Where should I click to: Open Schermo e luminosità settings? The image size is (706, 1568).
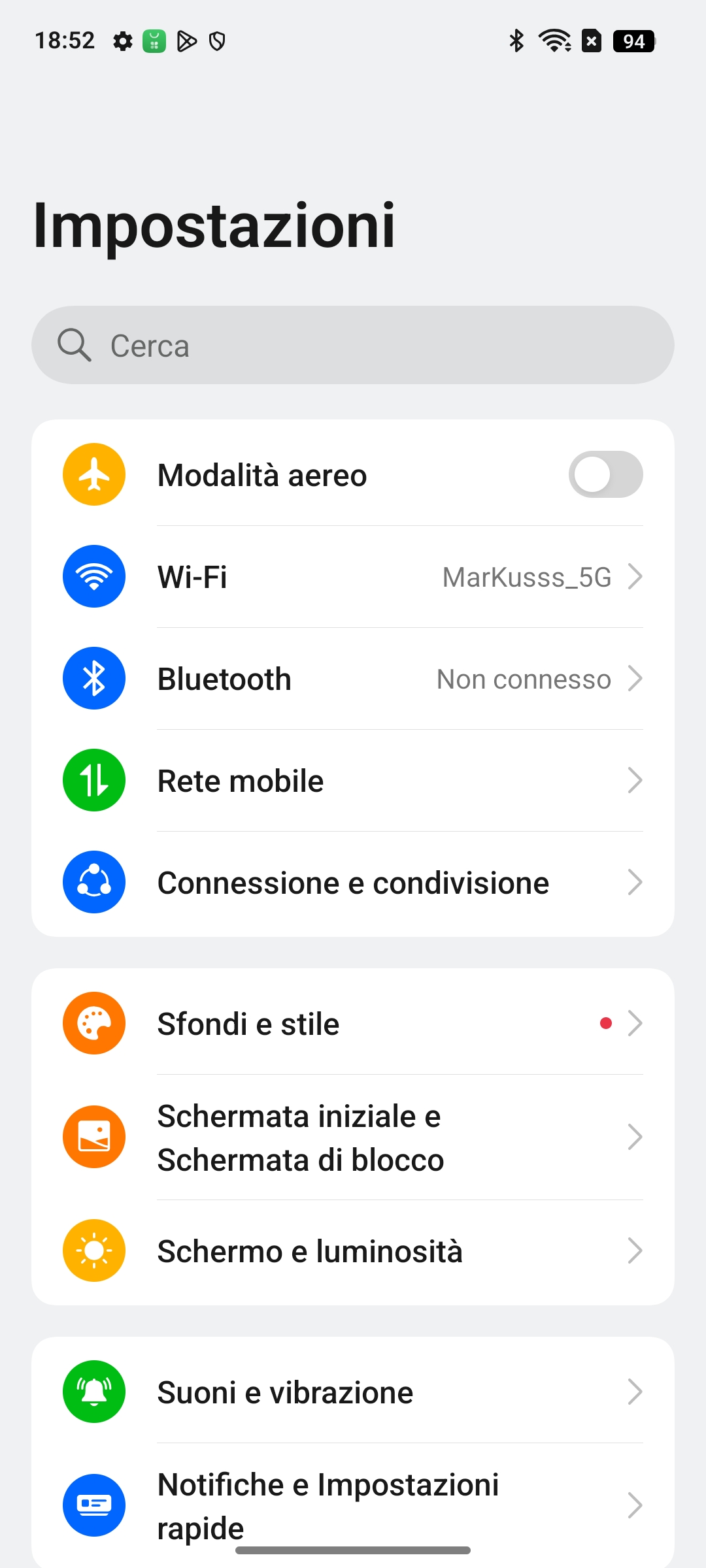[x=353, y=1250]
